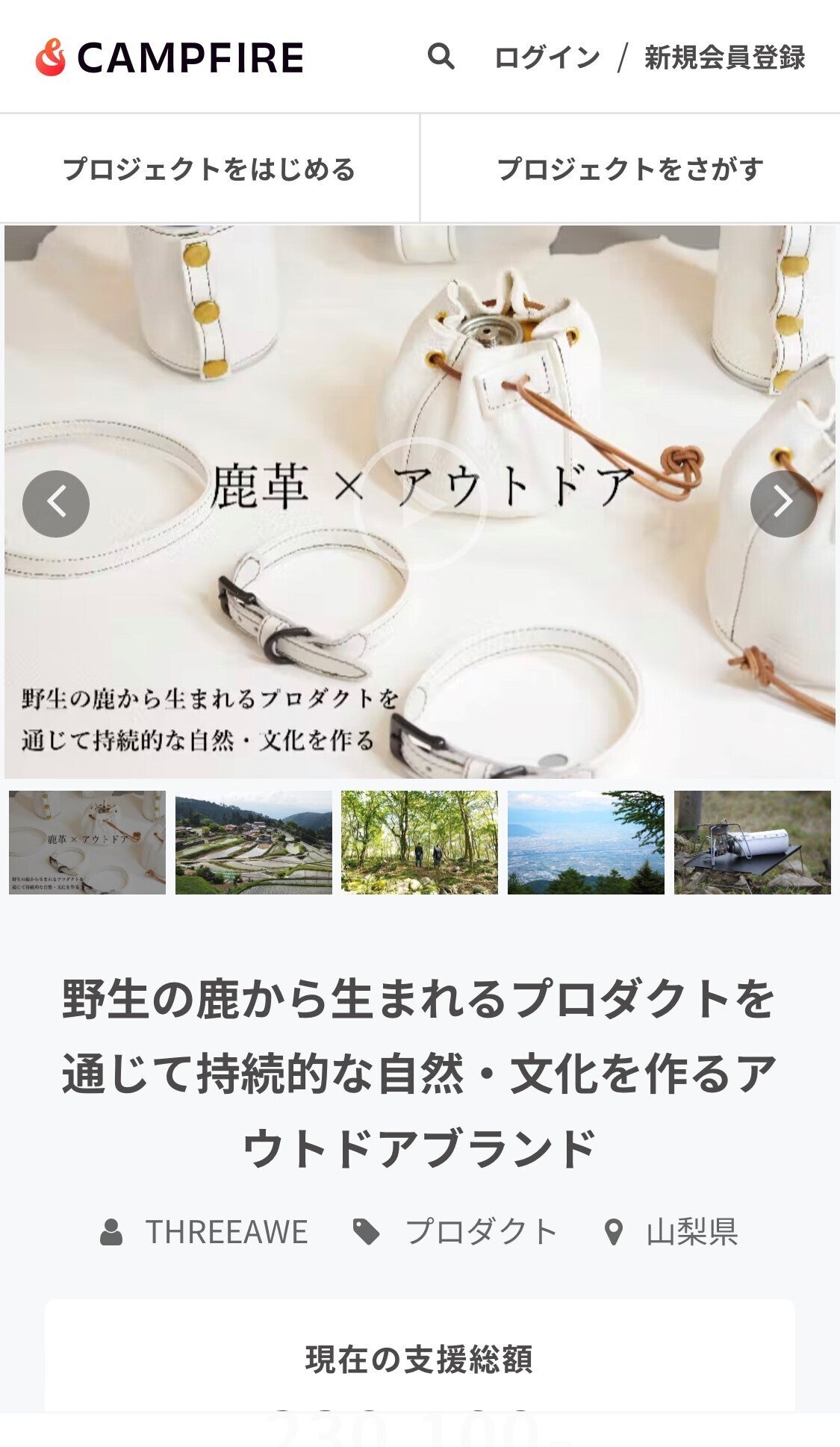Select the city overlook thumbnail
Image resolution: width=840 pixels, height=1447 pixels.
(x=586, y=842)
